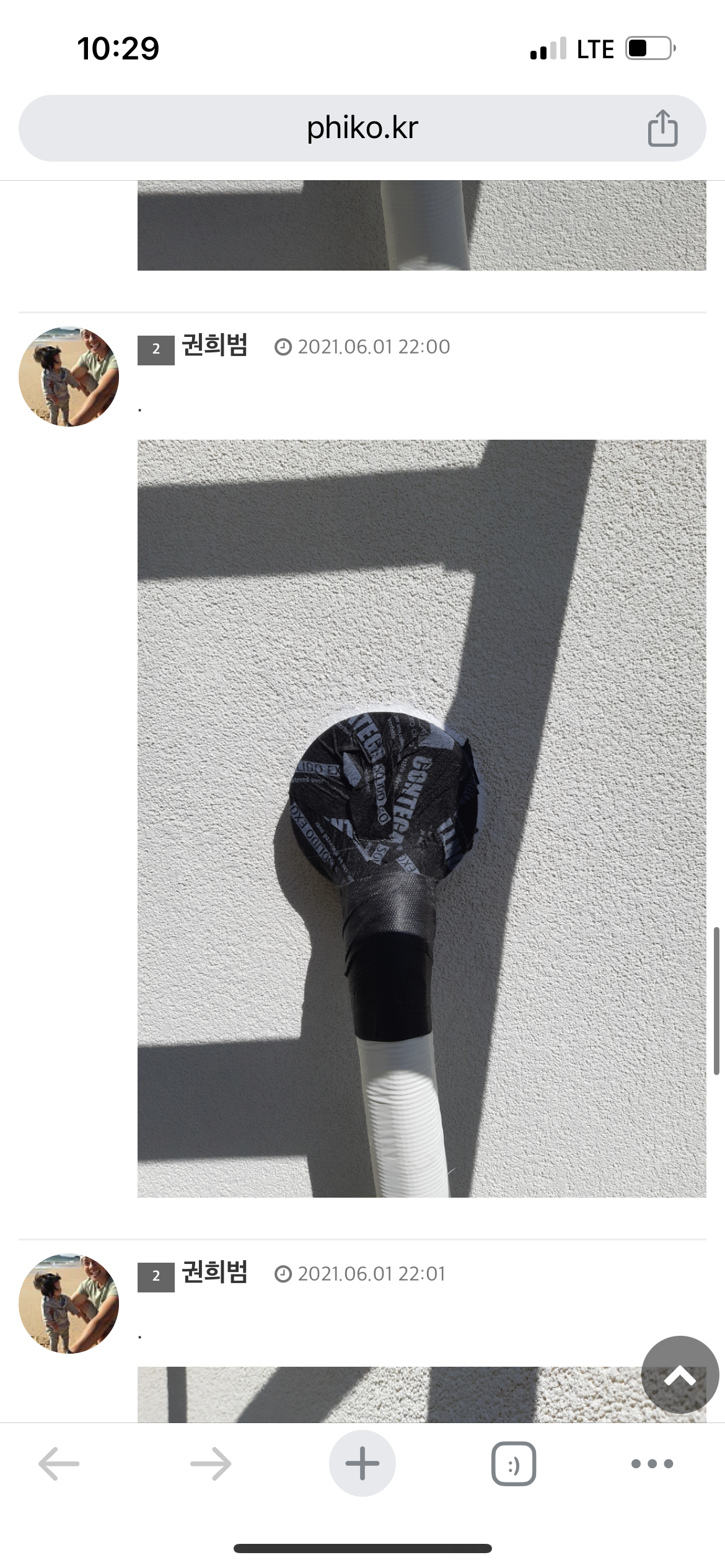
Task: Open a new tab with the plus button
Action: click(362, 1464)
